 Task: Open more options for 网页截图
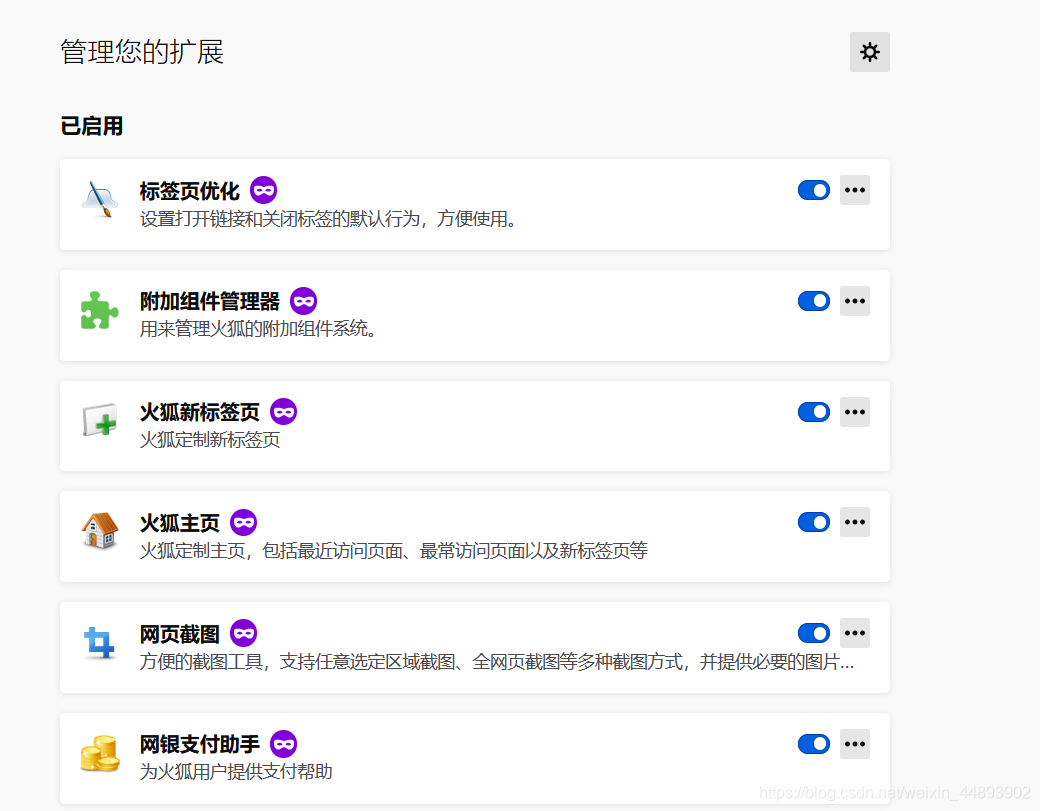coord(854,633)
